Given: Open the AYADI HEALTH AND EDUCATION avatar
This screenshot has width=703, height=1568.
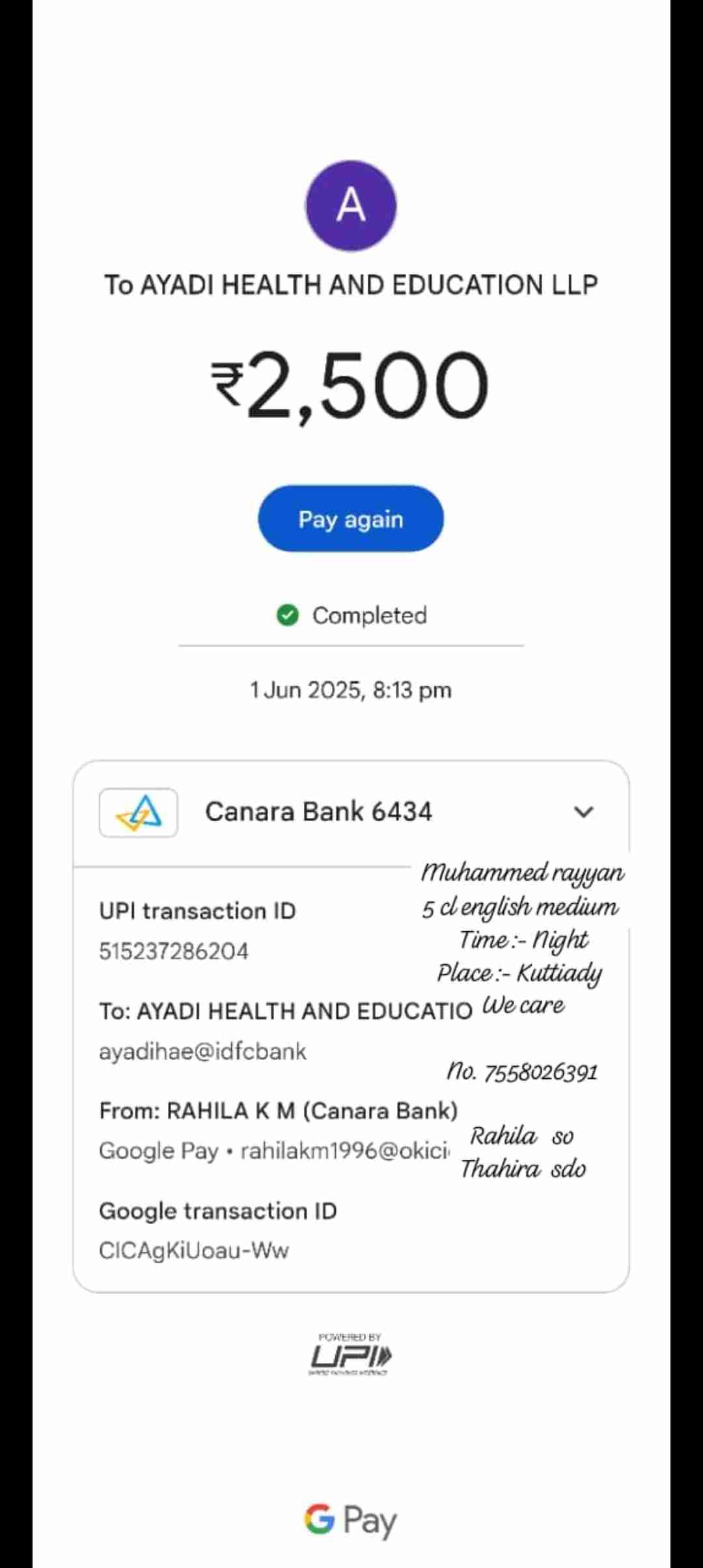Looking at the screenshot, I should coord(351,206).
